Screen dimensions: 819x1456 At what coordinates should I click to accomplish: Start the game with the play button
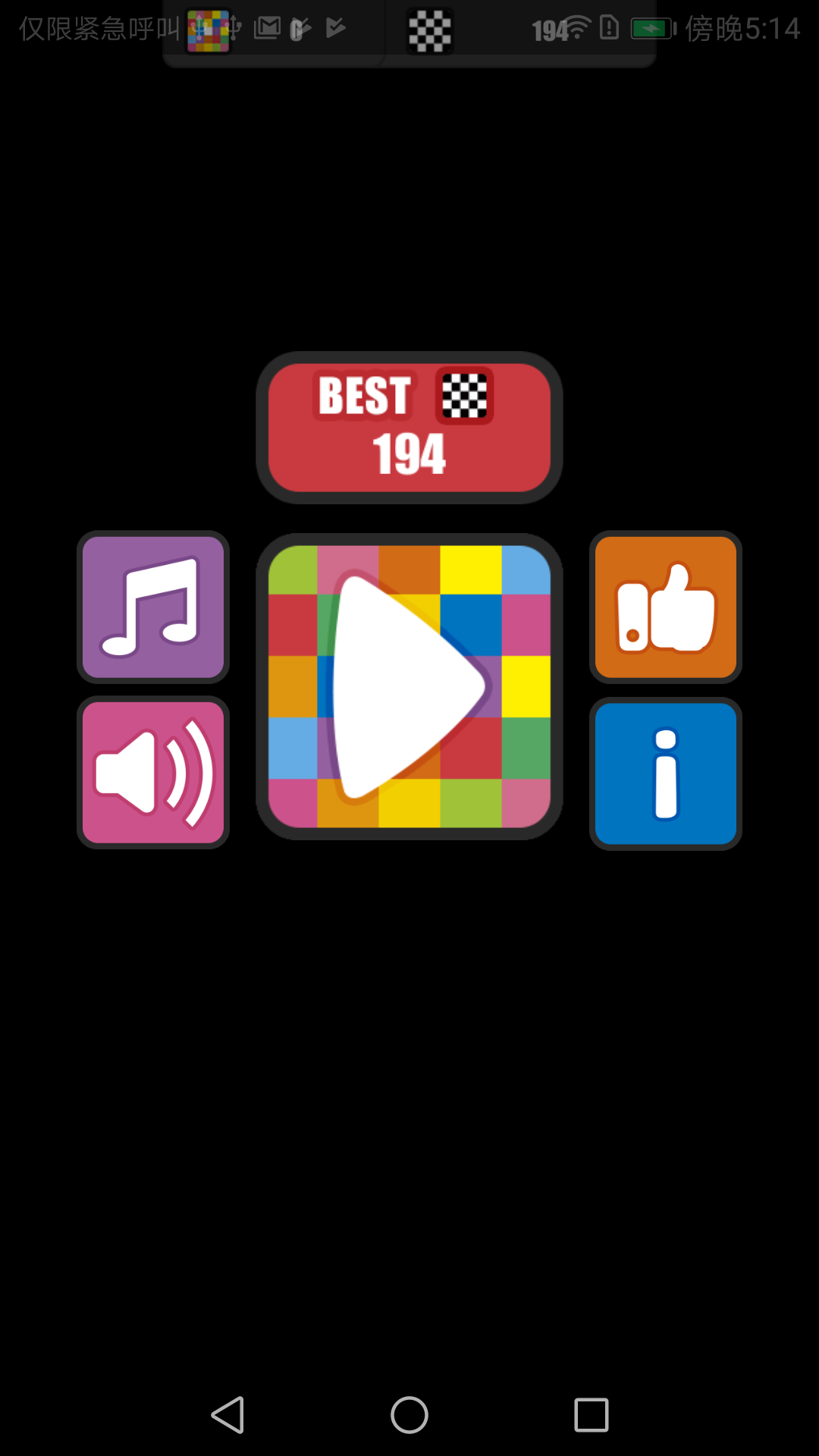click(409, 686)
